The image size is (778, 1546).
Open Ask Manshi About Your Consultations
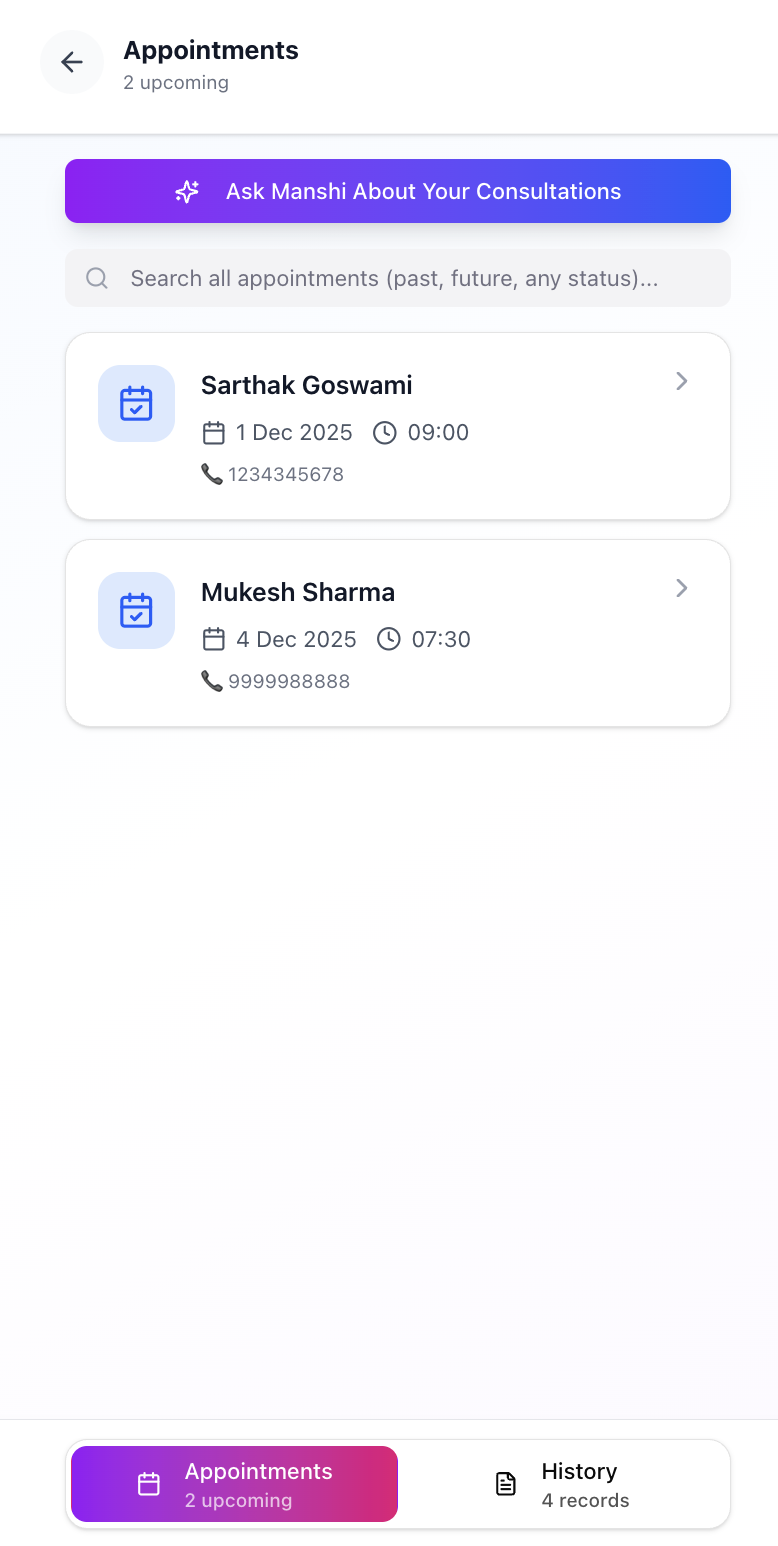[x=397, y=191]
